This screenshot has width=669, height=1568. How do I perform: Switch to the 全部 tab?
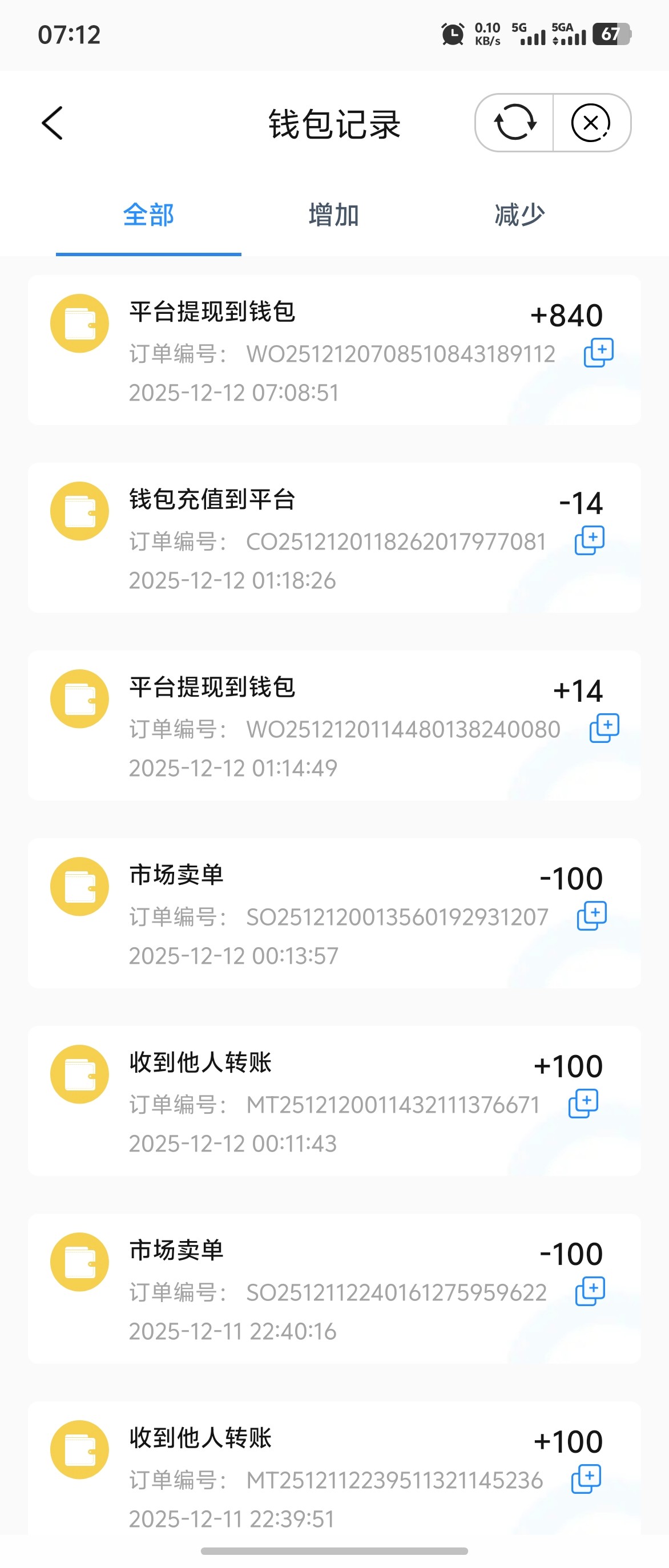148,216
